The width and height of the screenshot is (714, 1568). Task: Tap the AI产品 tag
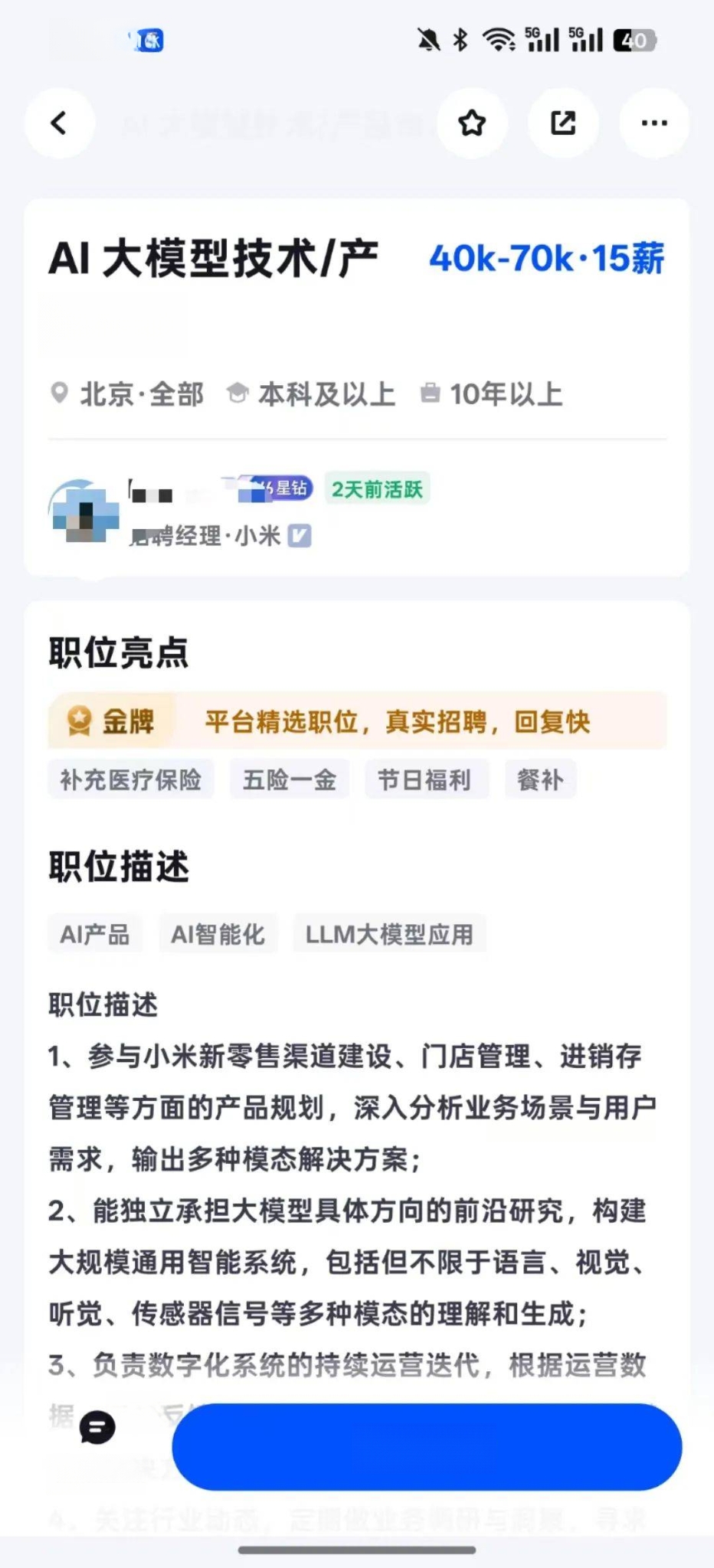95,934
